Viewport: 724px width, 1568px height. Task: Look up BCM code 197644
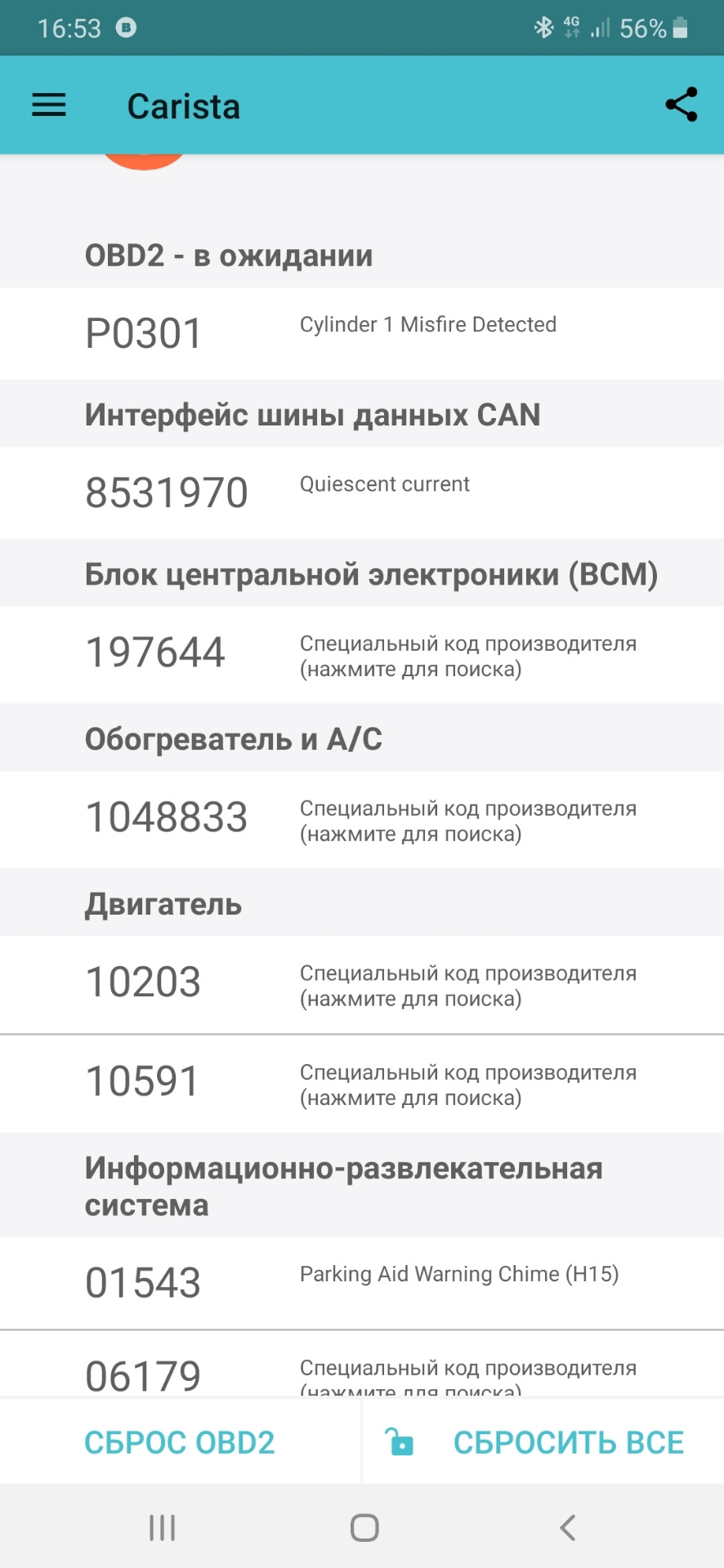click(x=361, y=655)
